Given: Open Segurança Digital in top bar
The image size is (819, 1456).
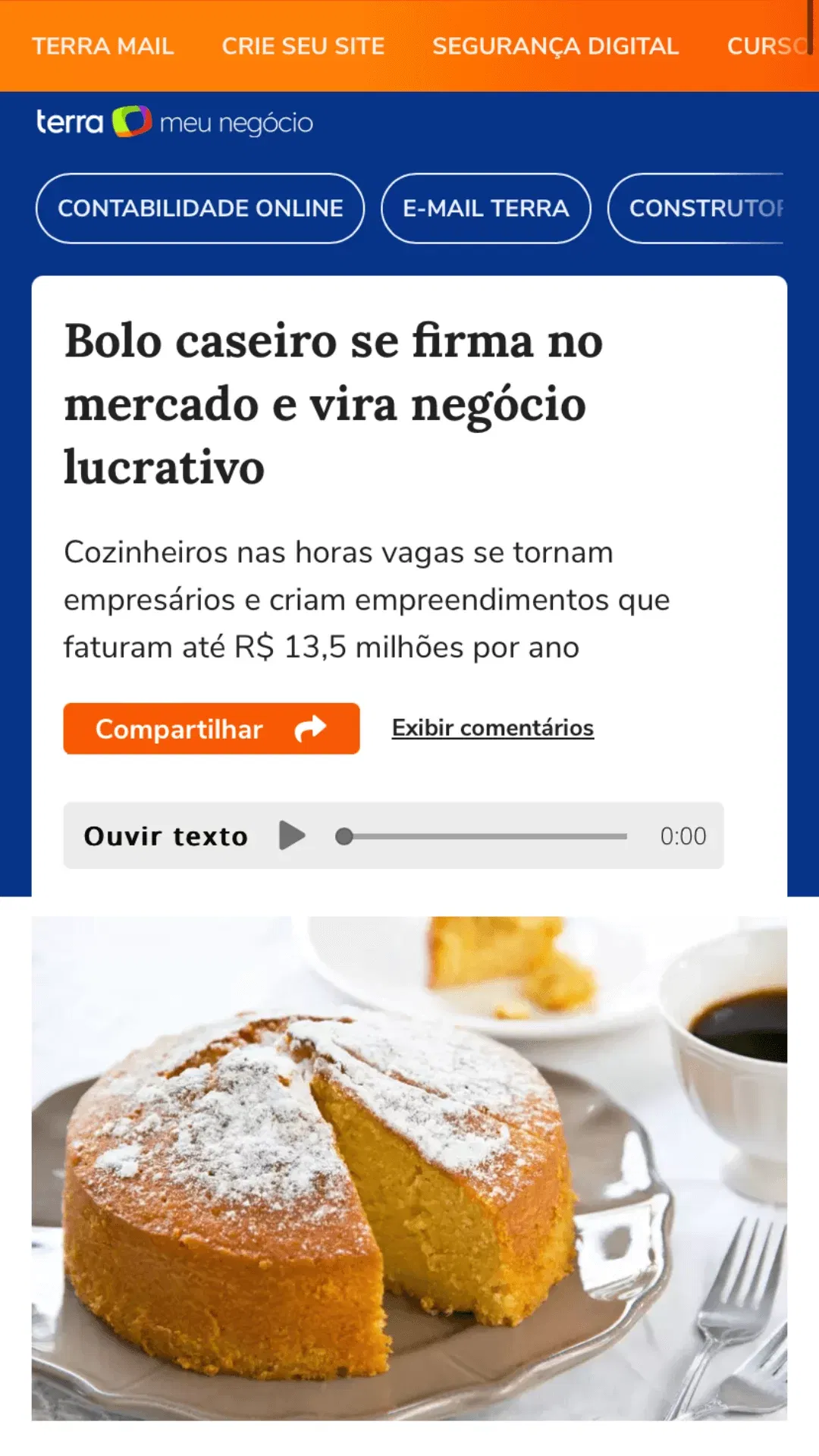Looking at the screenshot, I should 555,46.
